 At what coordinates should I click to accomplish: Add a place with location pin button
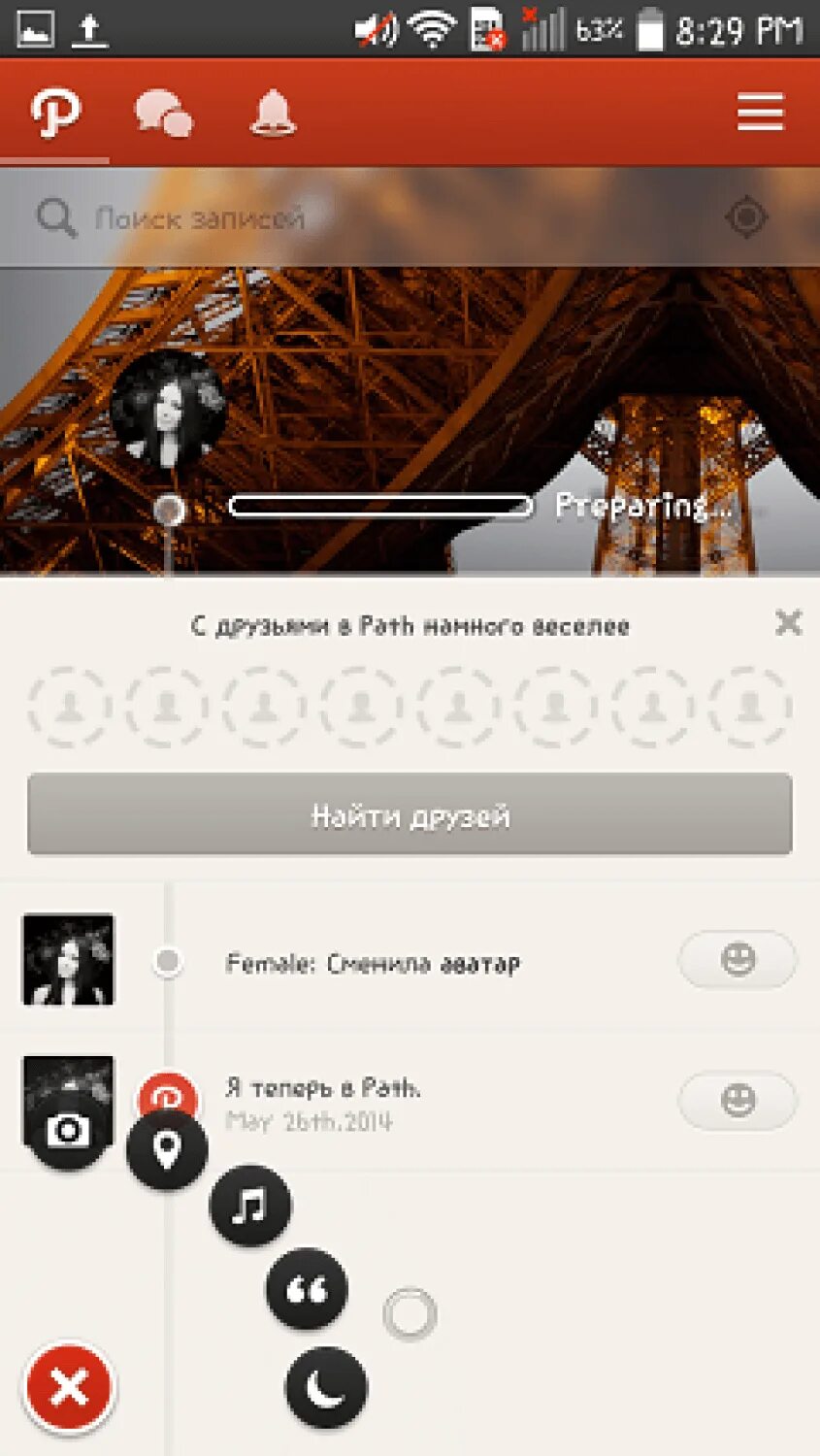point(167,1149)
